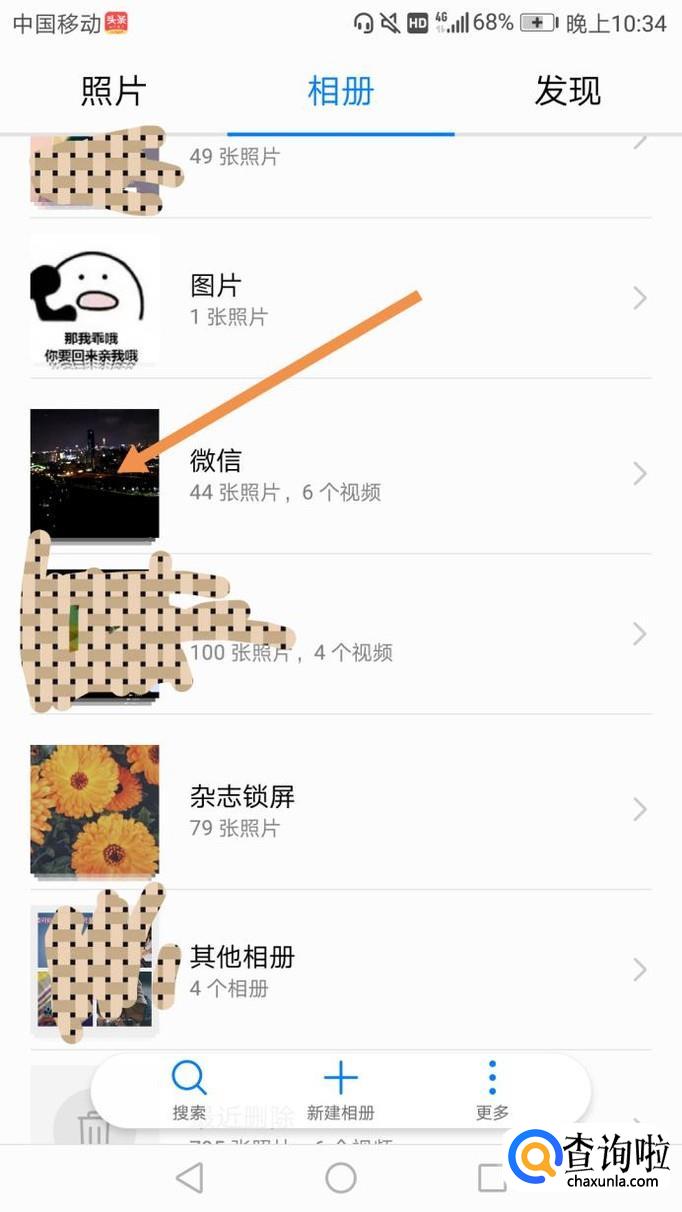Open the 杂志锁屏 album
The width and height of the screenshot is (682, 1212).
coord(340,809)
